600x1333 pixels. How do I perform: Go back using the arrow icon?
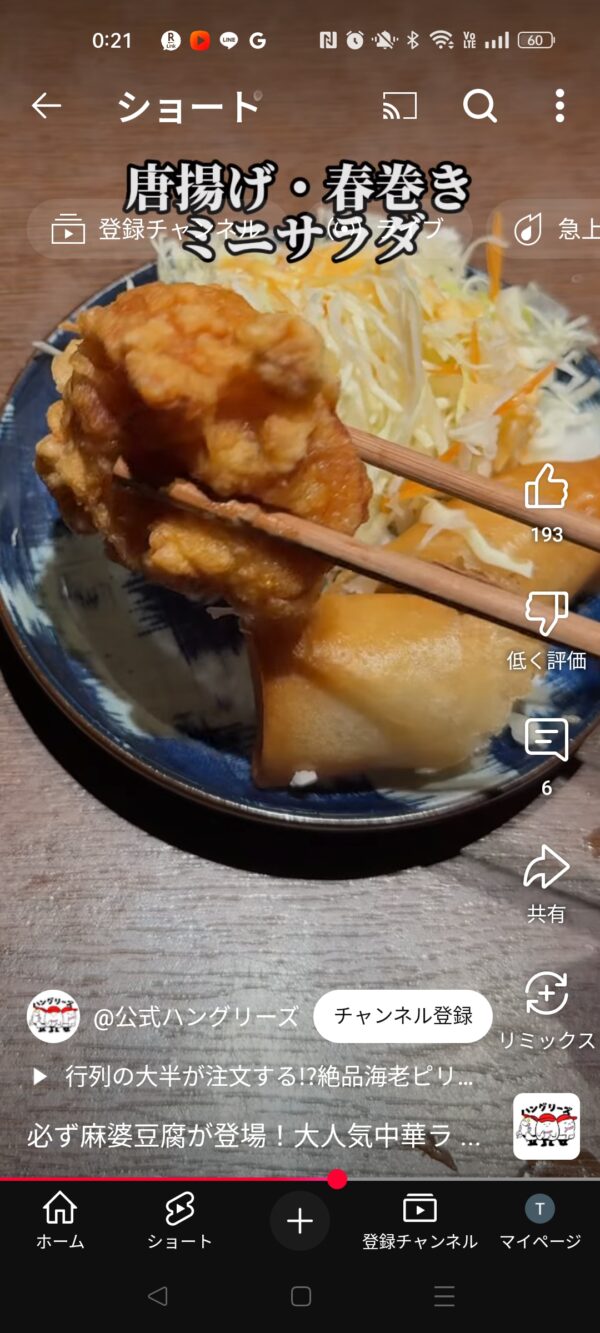click(46, 106)
